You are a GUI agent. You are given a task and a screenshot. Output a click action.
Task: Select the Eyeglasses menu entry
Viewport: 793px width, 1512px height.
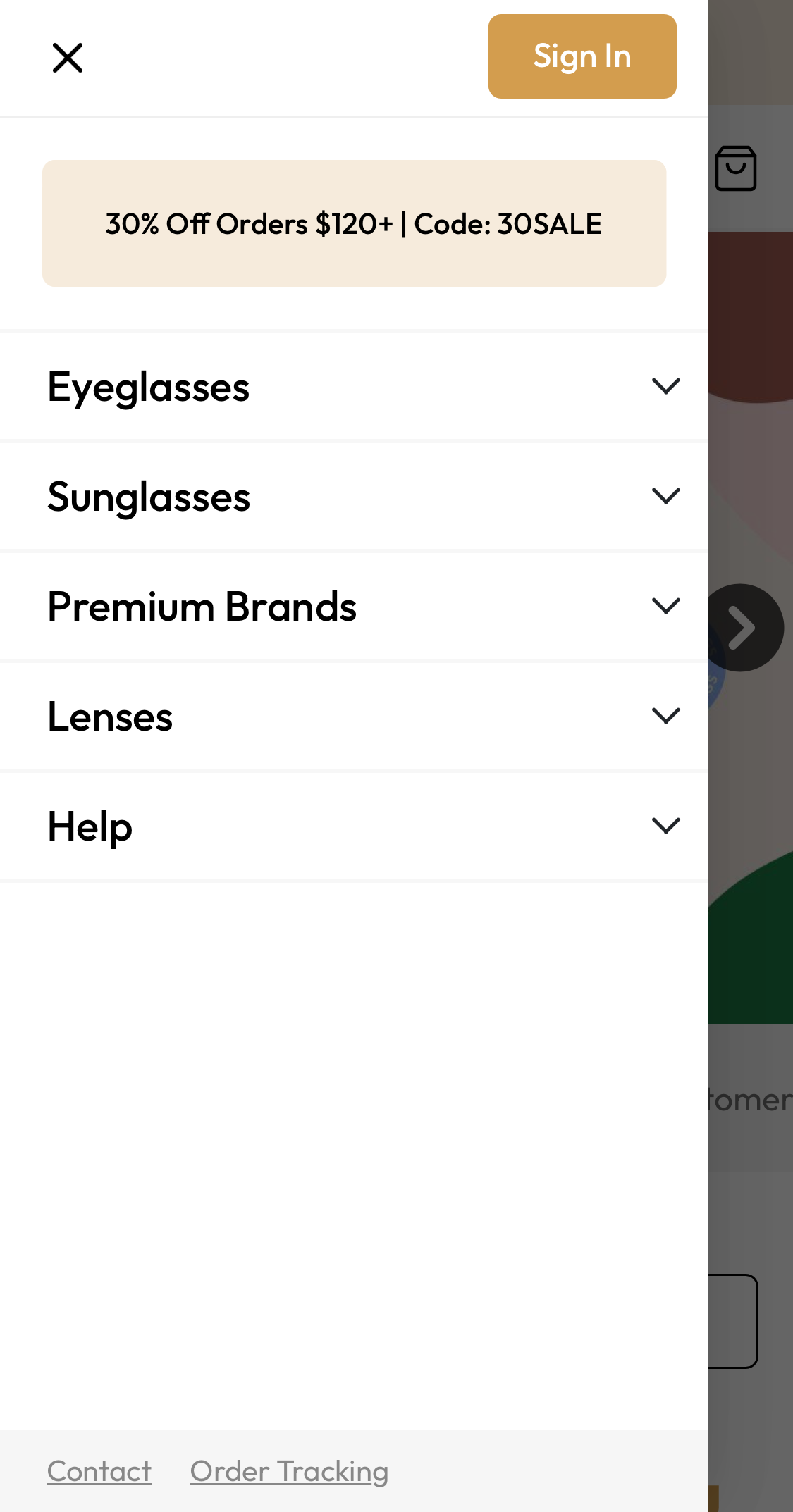(149, 385)
